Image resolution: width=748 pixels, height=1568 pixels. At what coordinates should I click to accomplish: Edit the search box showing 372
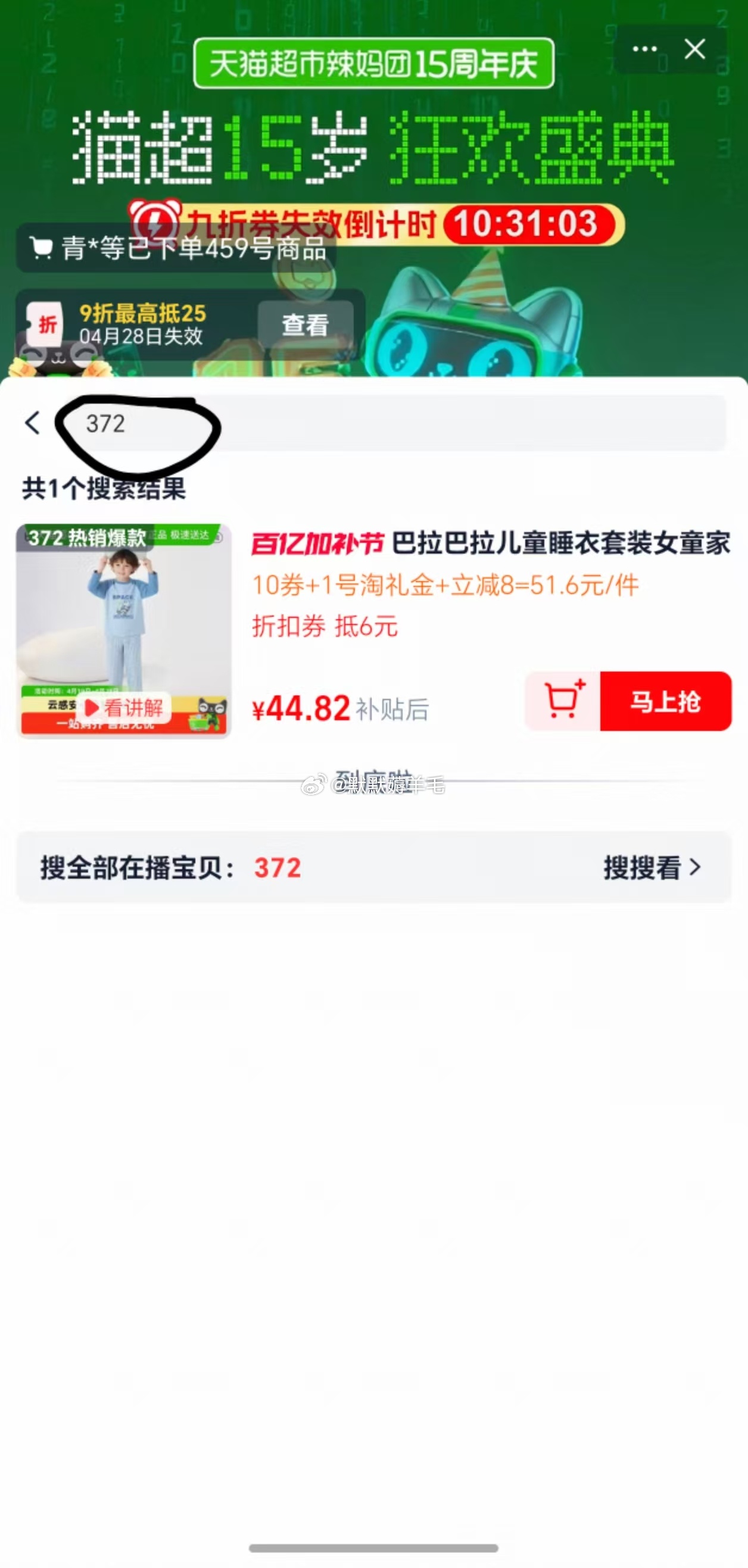point(402,424)
